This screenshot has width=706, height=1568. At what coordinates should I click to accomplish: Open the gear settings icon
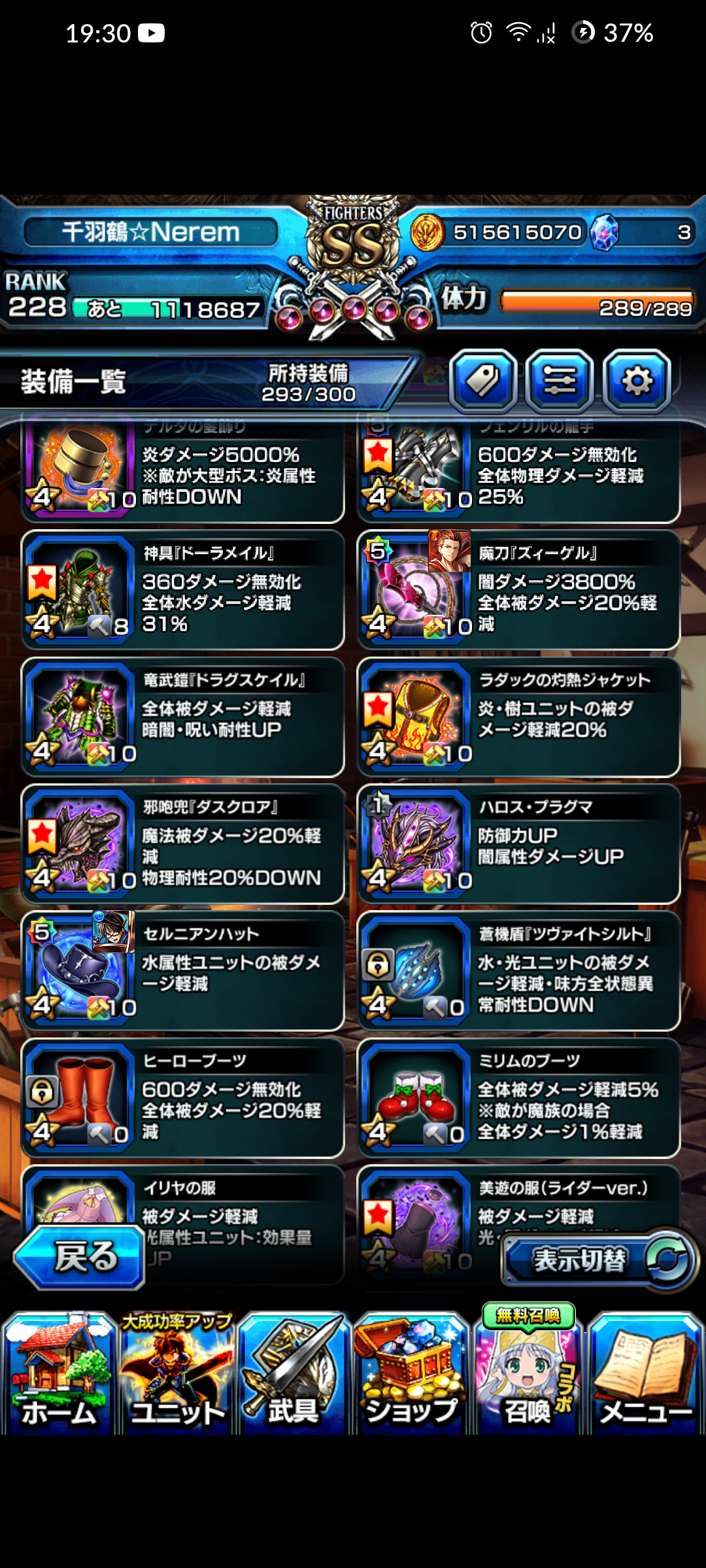637,381
